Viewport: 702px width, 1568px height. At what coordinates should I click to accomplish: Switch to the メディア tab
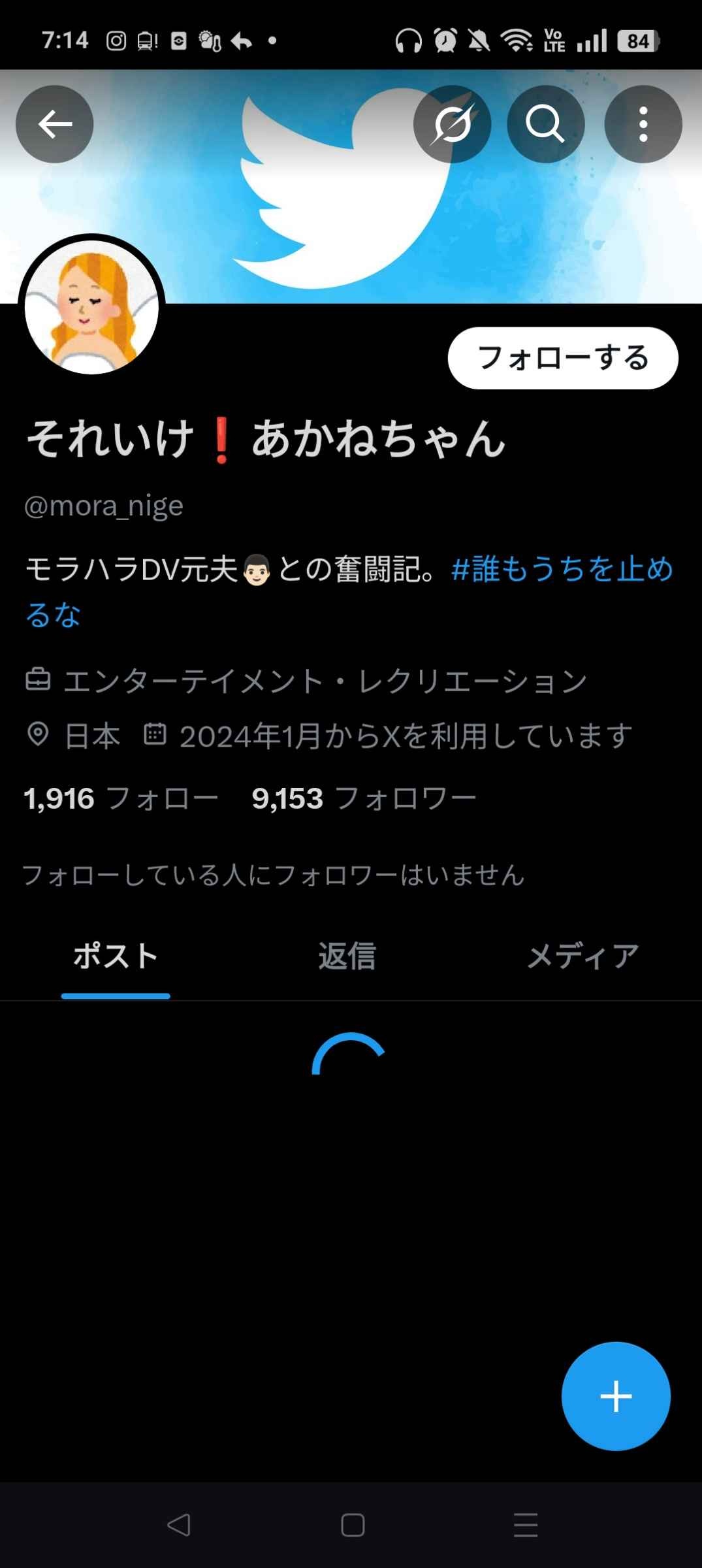582,956
